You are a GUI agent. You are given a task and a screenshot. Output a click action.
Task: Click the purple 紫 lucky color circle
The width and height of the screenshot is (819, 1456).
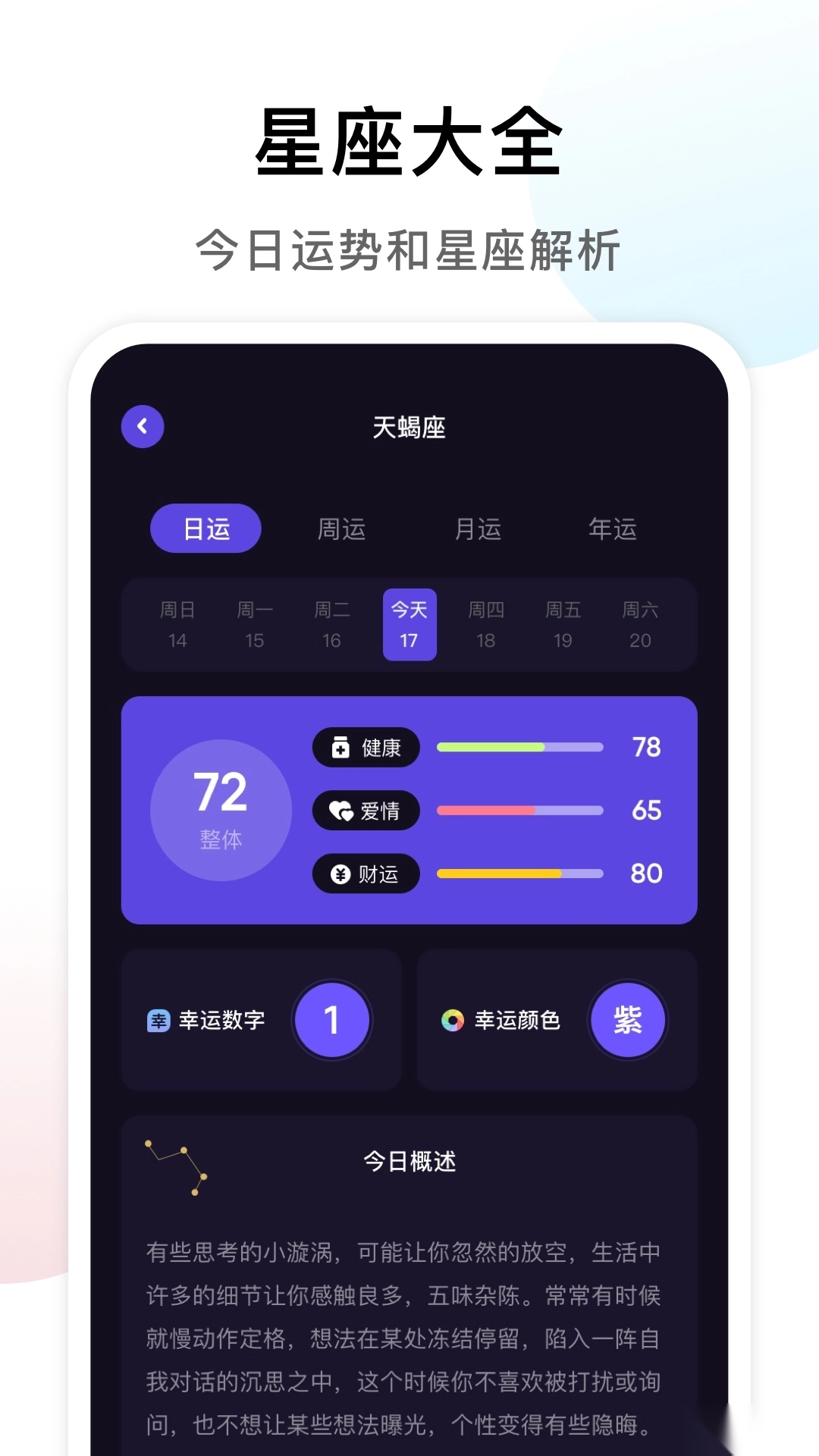(x=629, y=1020)
